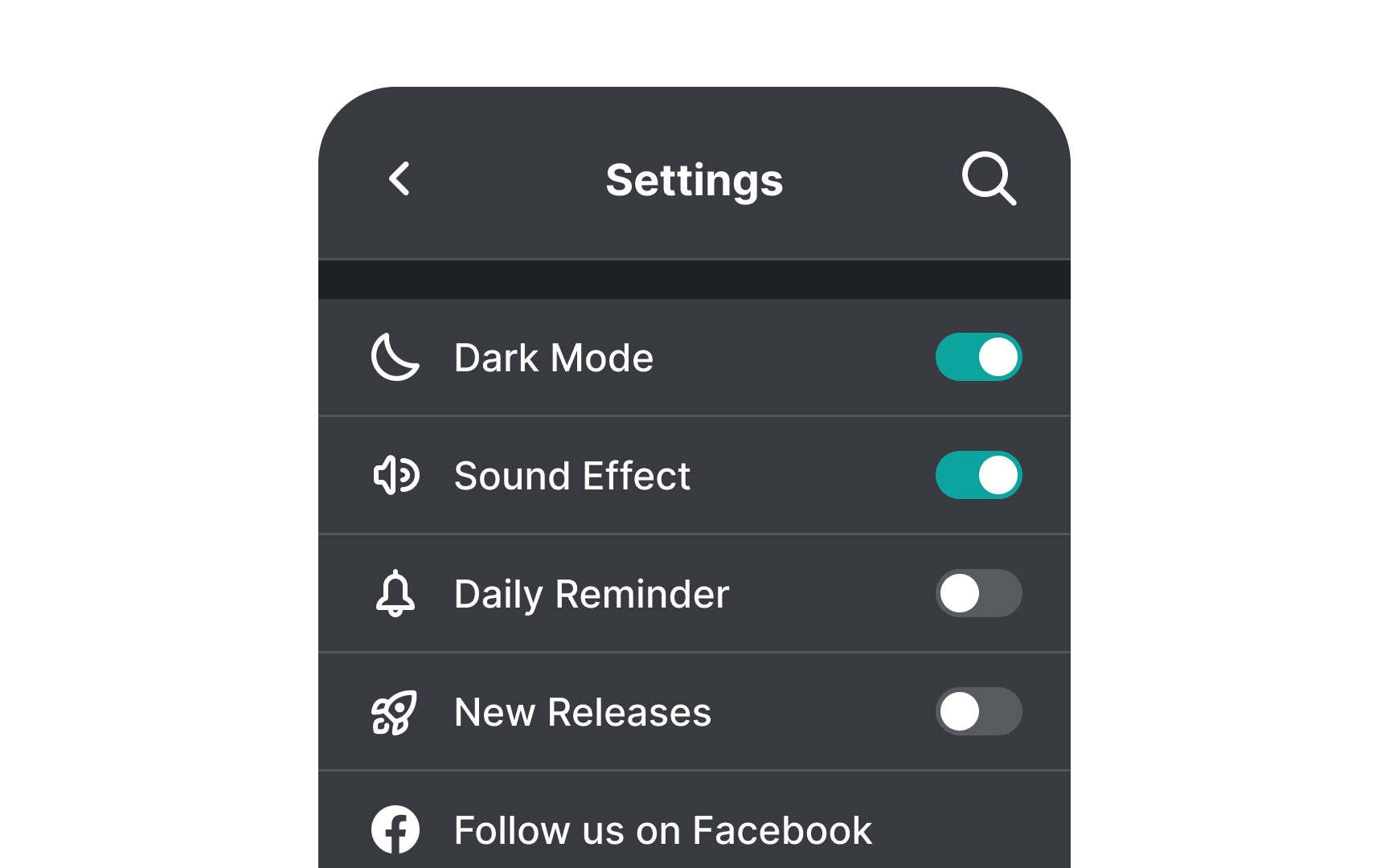Enable Daily Reminder
The image size is (1389, 868).
coord(978,593)
